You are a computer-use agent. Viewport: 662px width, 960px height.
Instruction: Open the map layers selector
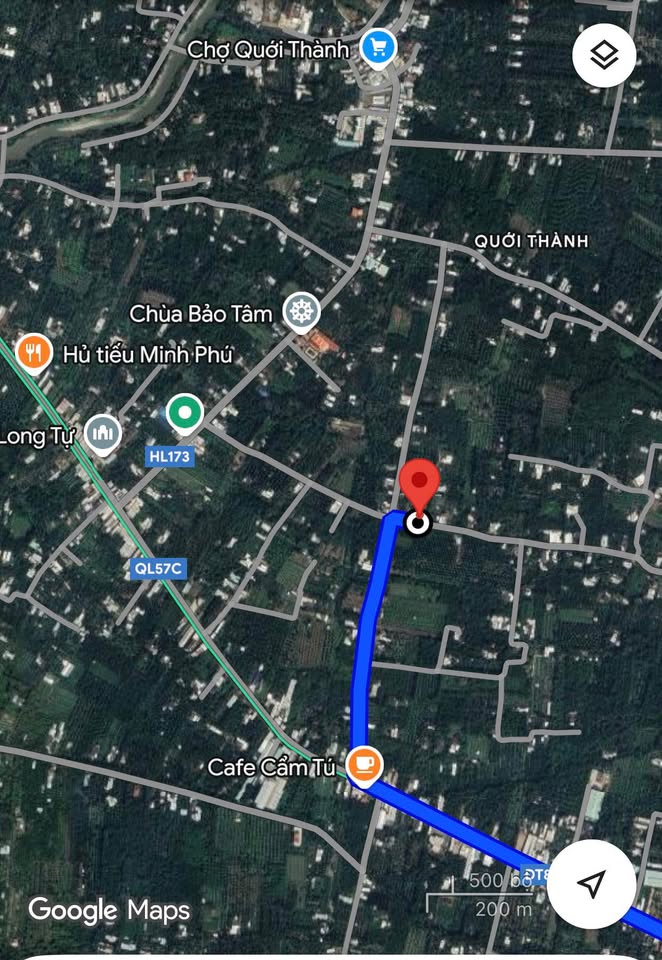click(x=604, y=56)
